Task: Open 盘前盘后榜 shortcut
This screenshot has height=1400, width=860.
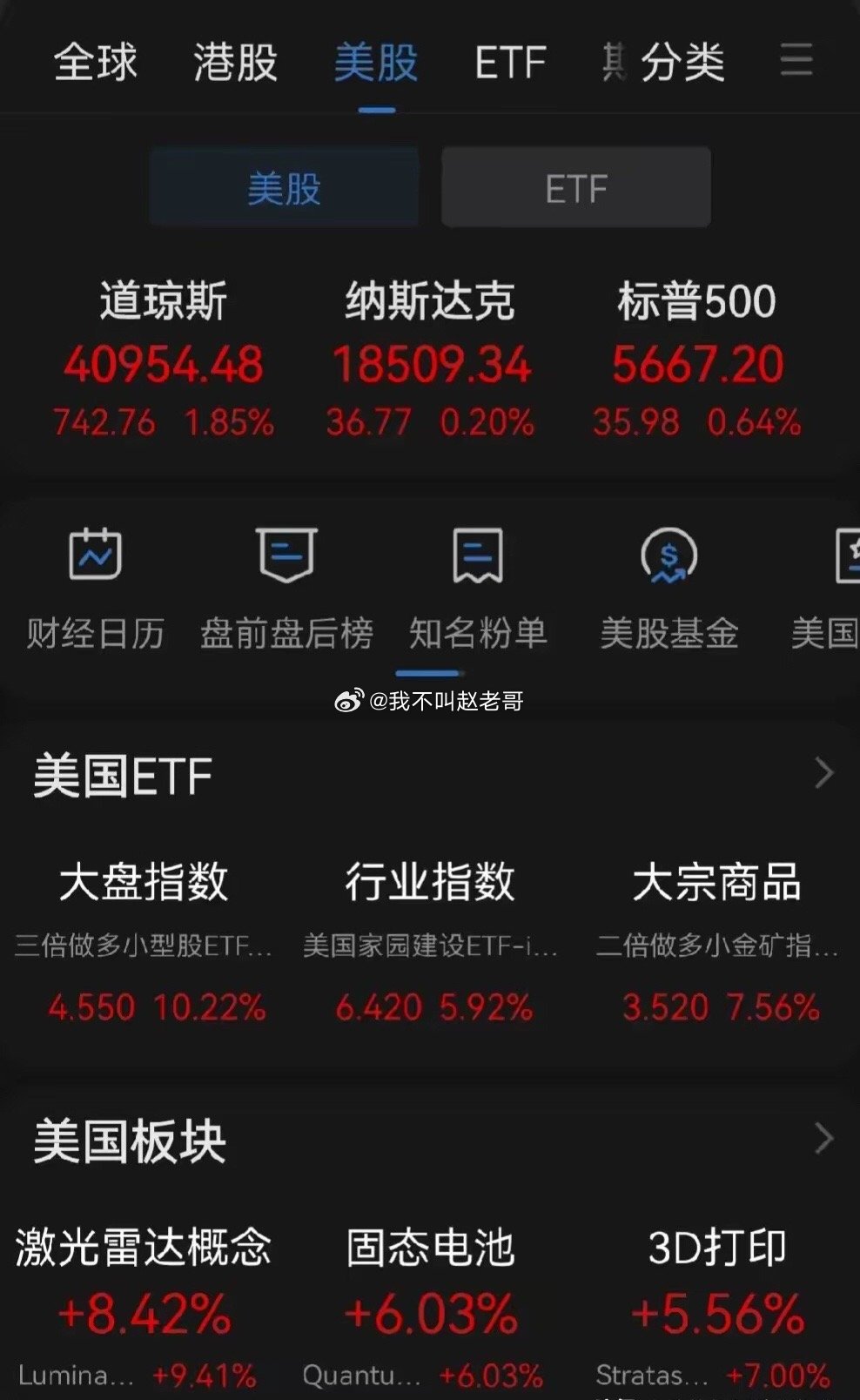Action: (286, 589)
